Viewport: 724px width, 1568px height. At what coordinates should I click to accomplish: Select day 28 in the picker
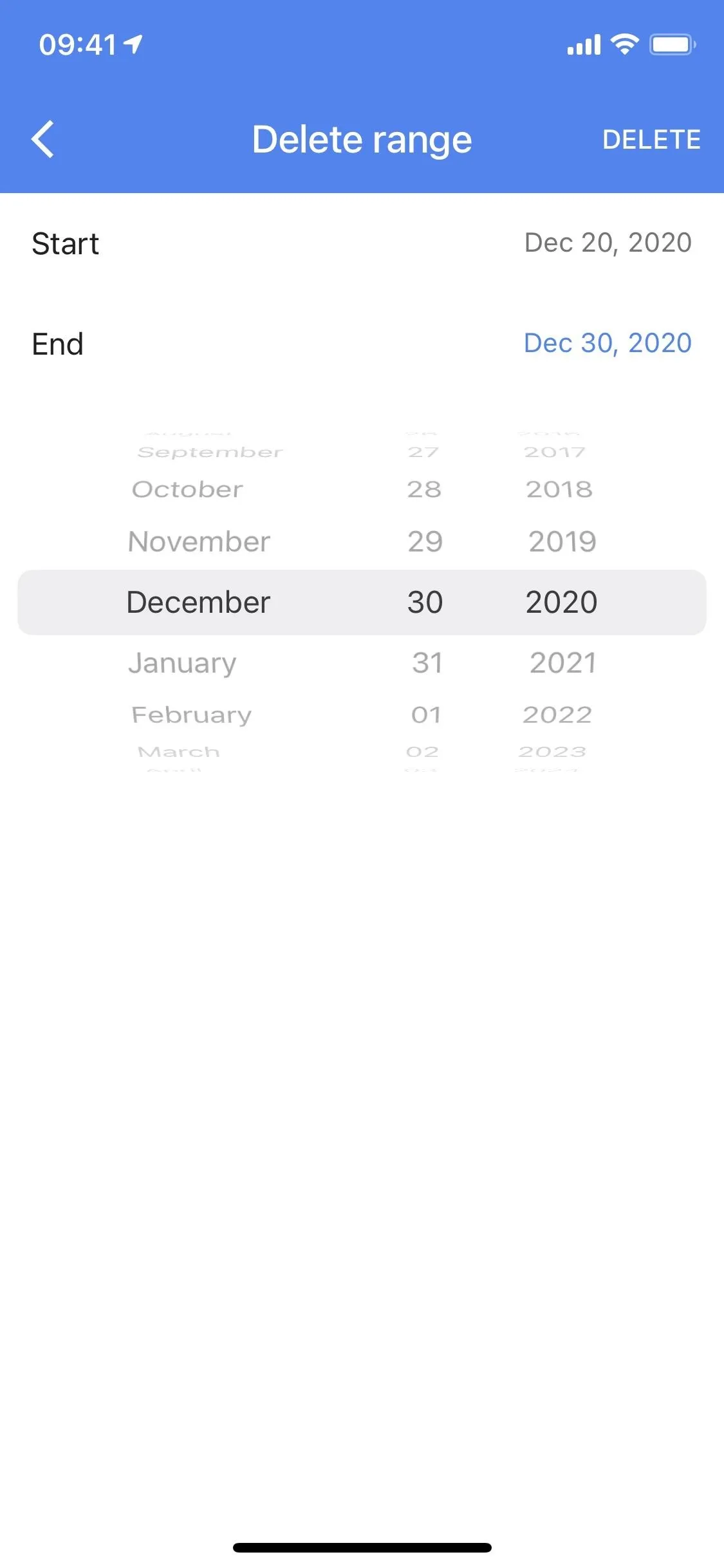[x=424, y=490]
